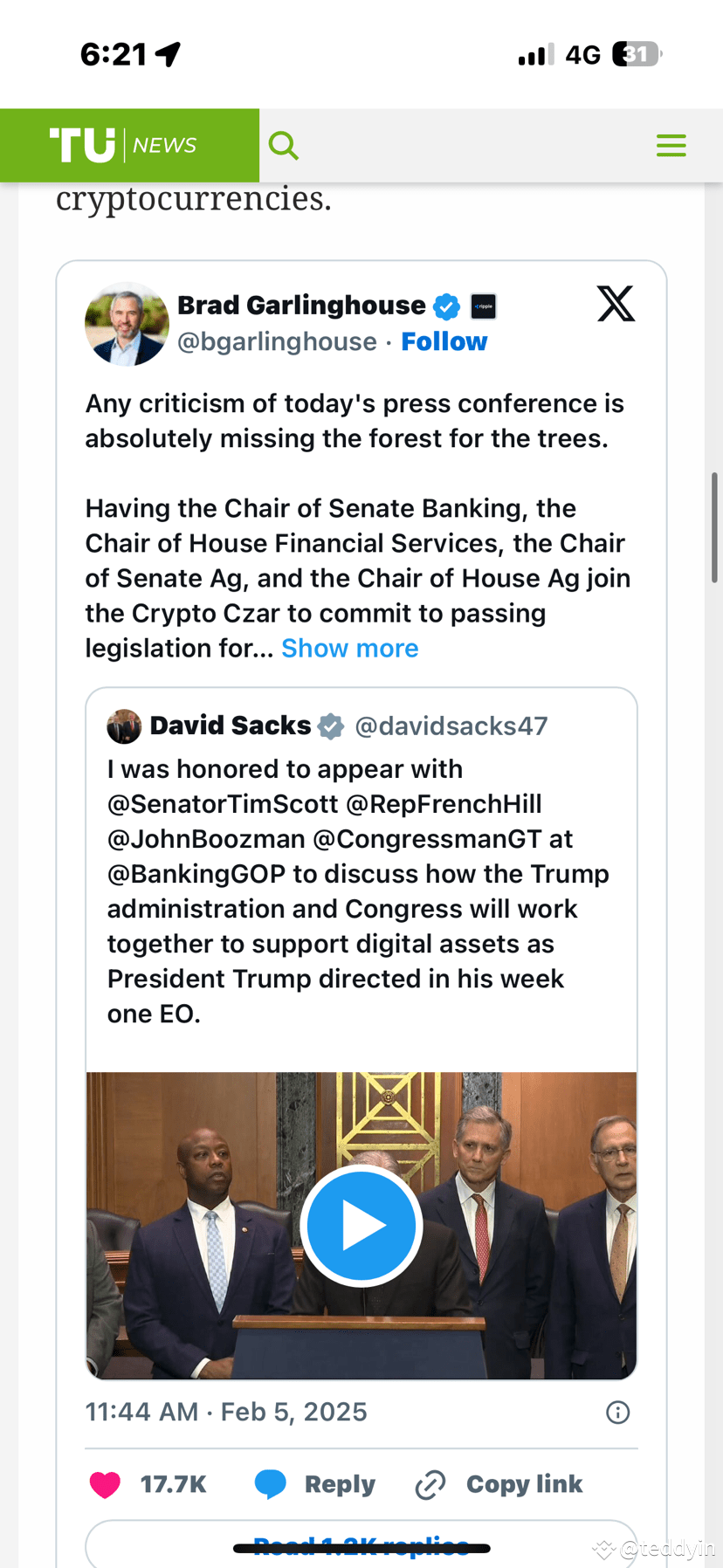
Task: Tap the Reply label on the tweet
Action: click(339, 1484)
